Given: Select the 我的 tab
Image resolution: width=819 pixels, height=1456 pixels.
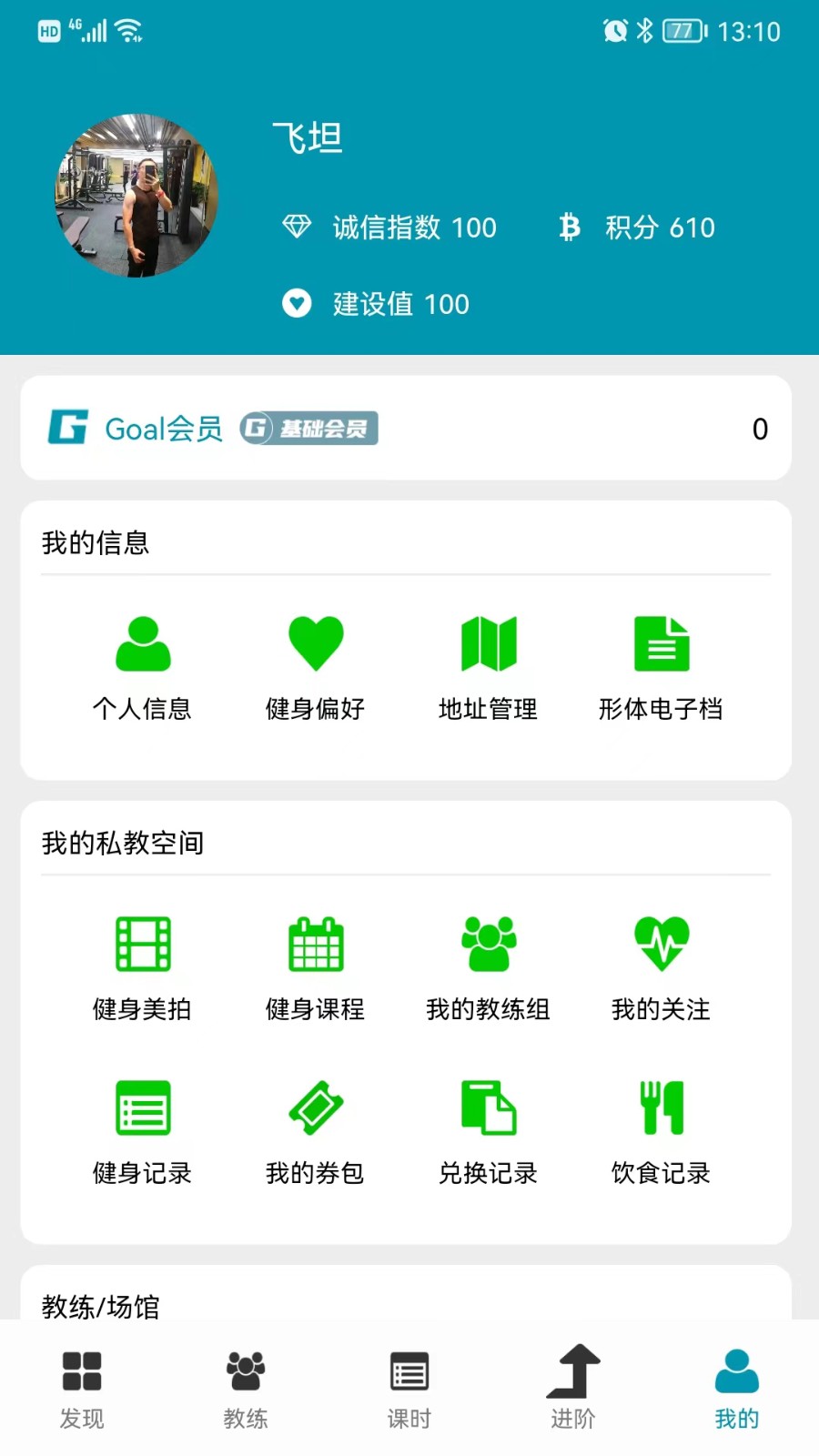Looking at the screenshot, I should (737, 1389).
